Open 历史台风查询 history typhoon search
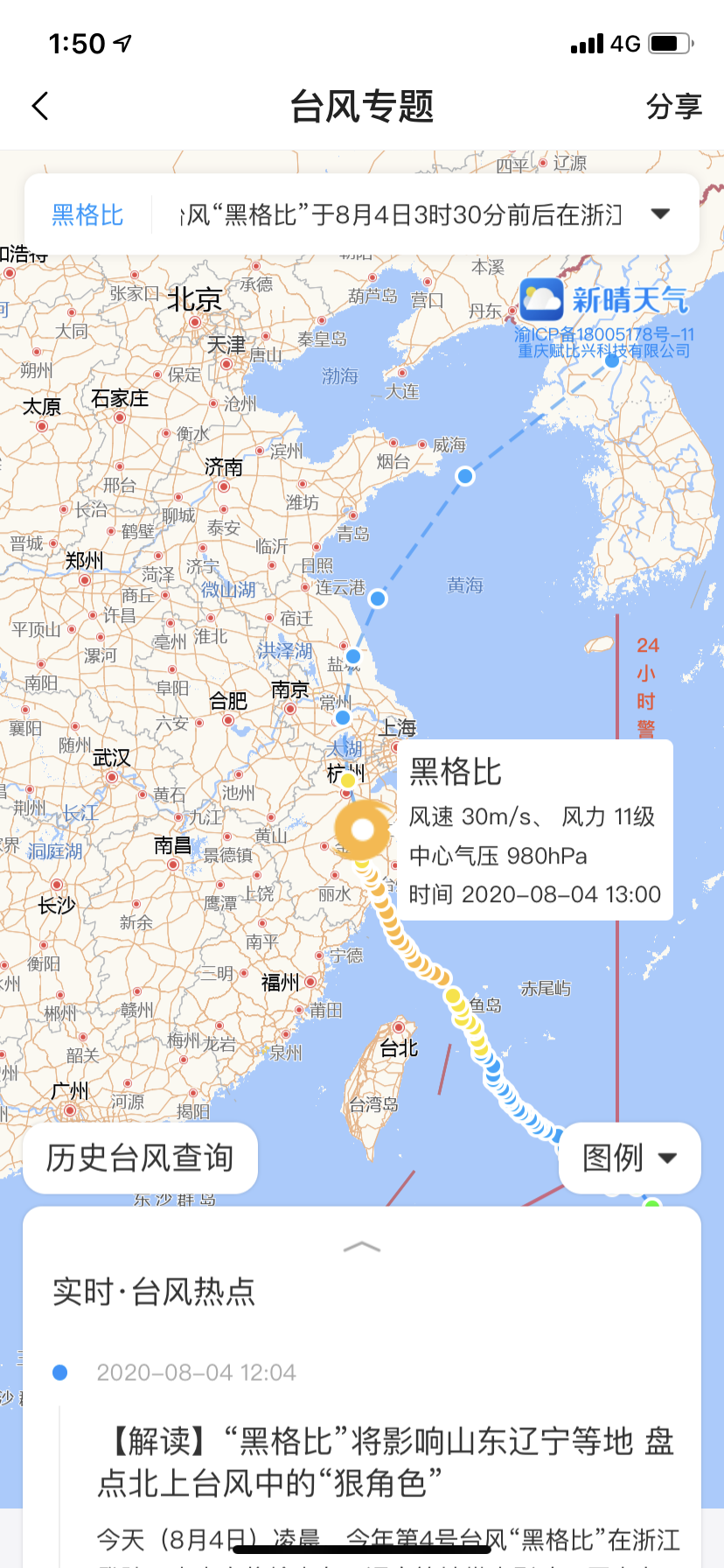 pyautogui.click(x=140, y=1158)
